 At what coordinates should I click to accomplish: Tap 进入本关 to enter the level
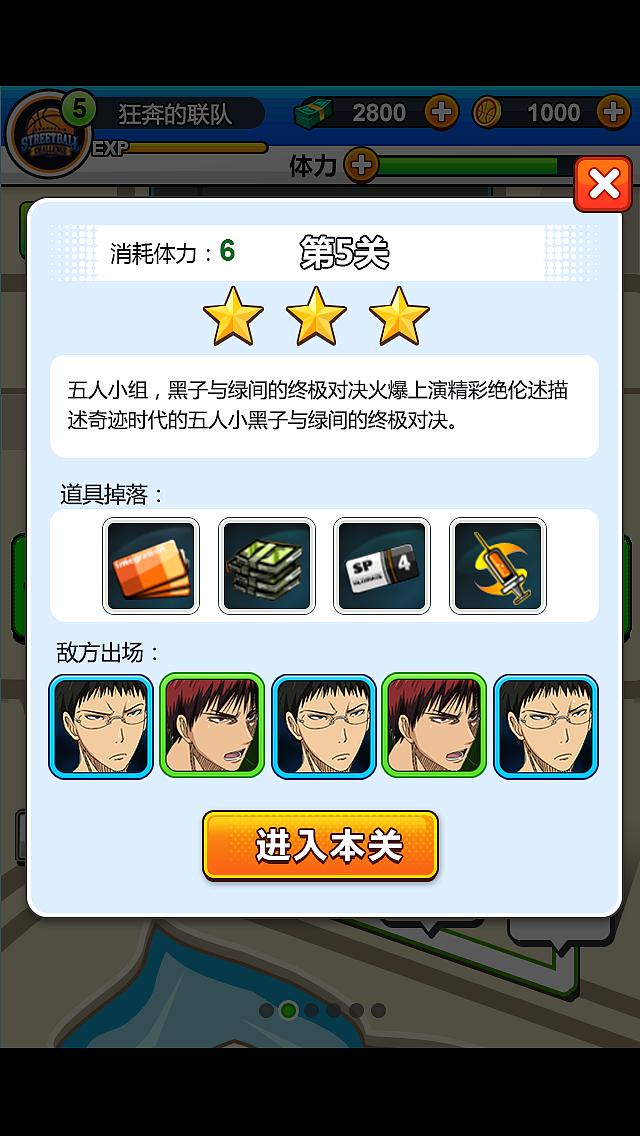(320, 845)
